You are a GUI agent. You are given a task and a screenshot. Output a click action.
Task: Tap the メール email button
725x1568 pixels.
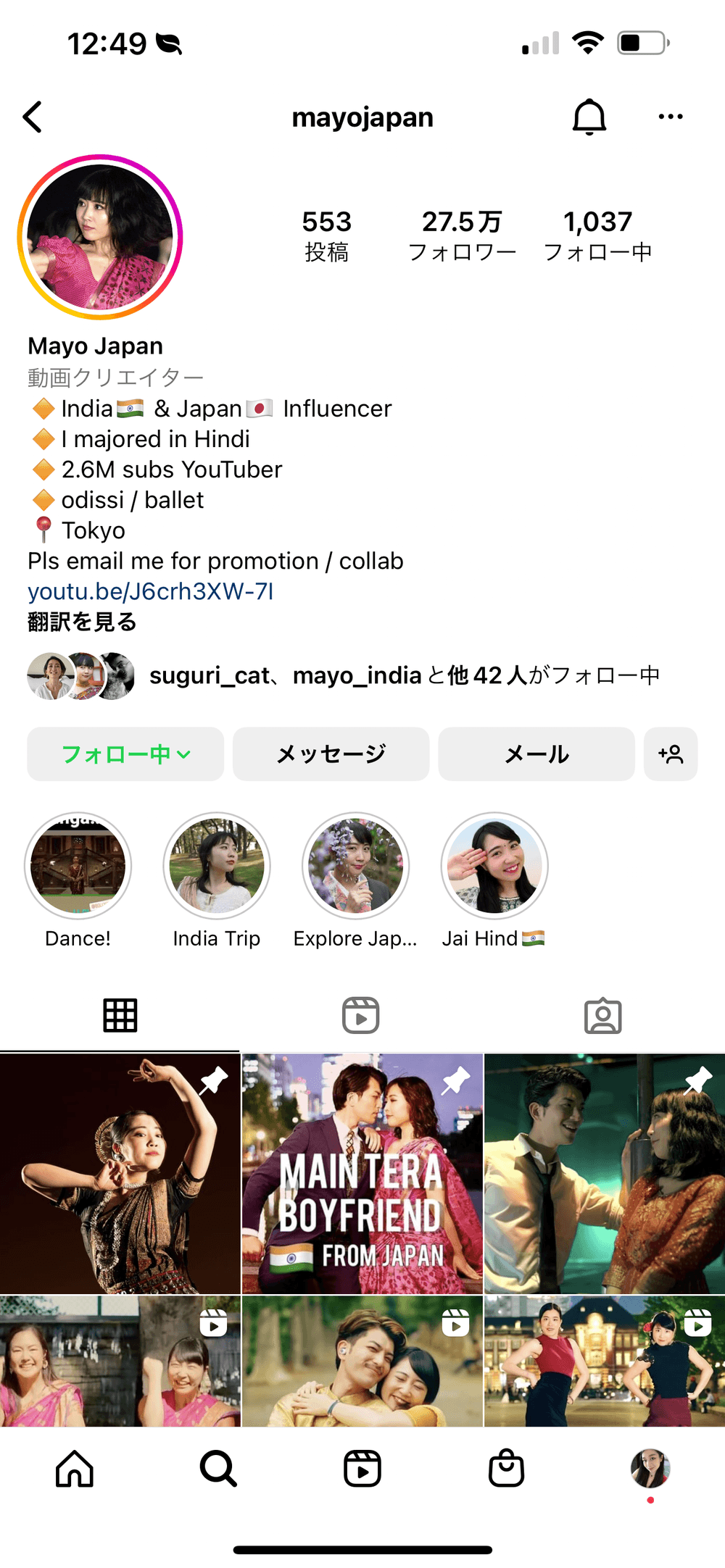point(536,754)
